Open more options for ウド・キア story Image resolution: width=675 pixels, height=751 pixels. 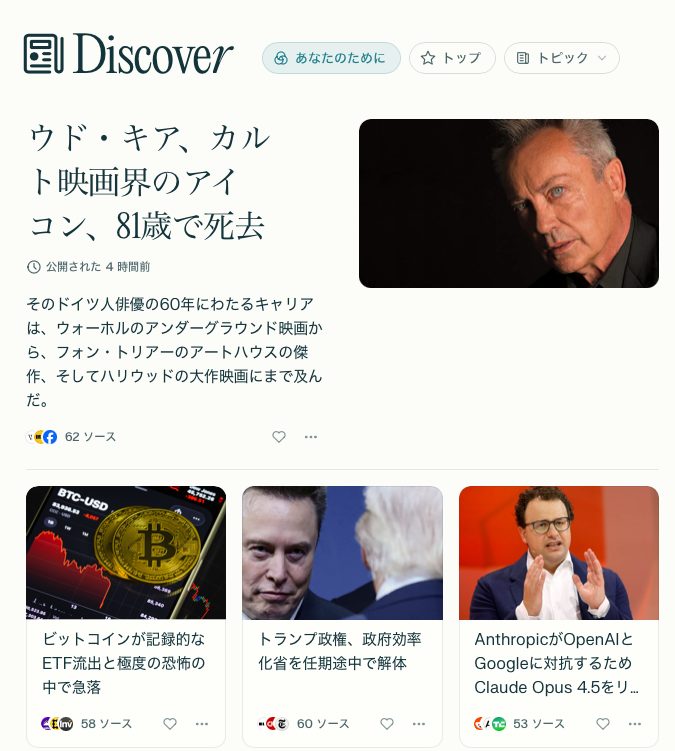click(311, 437)
